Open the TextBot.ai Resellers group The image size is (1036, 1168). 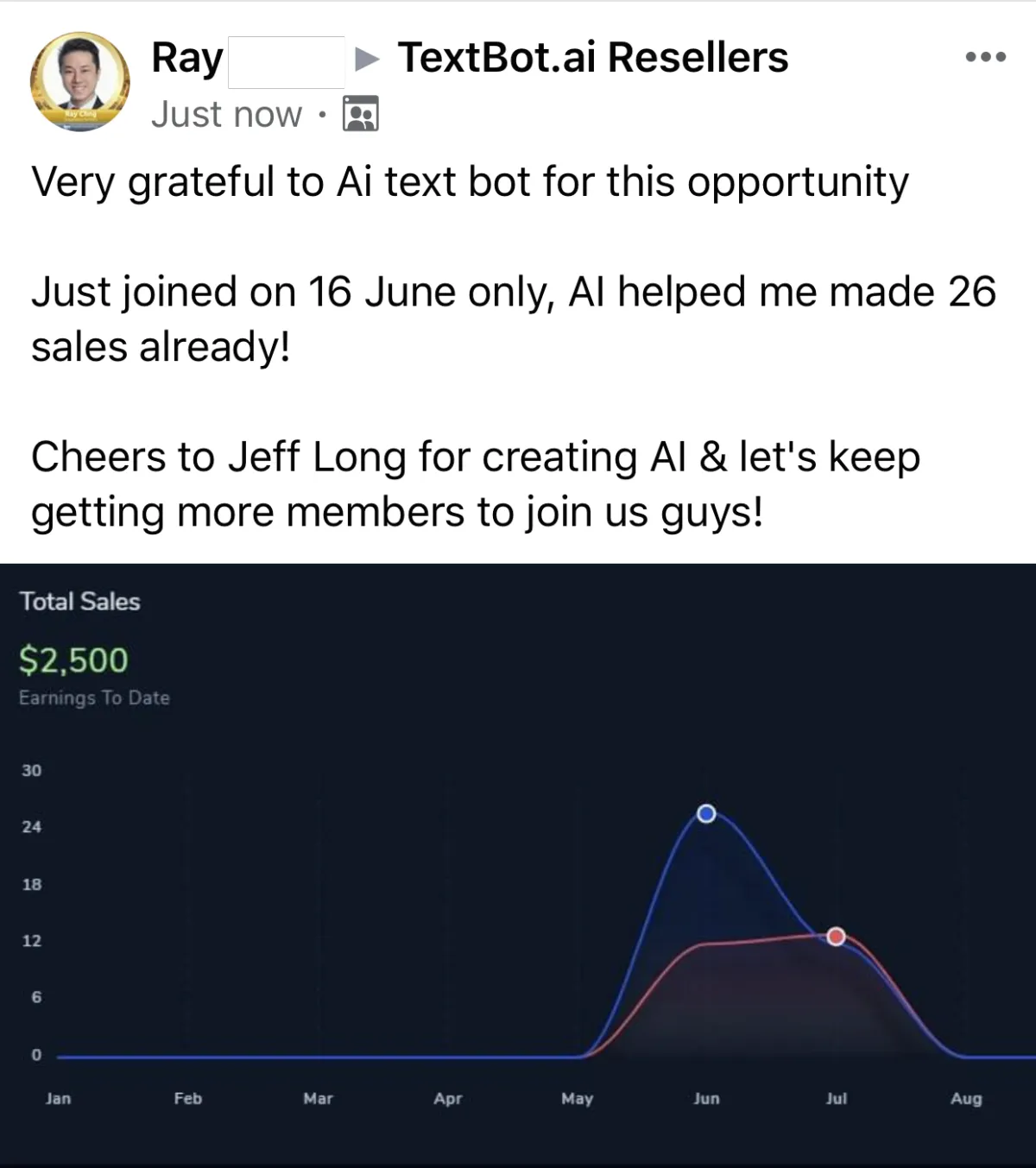[592, 58]
